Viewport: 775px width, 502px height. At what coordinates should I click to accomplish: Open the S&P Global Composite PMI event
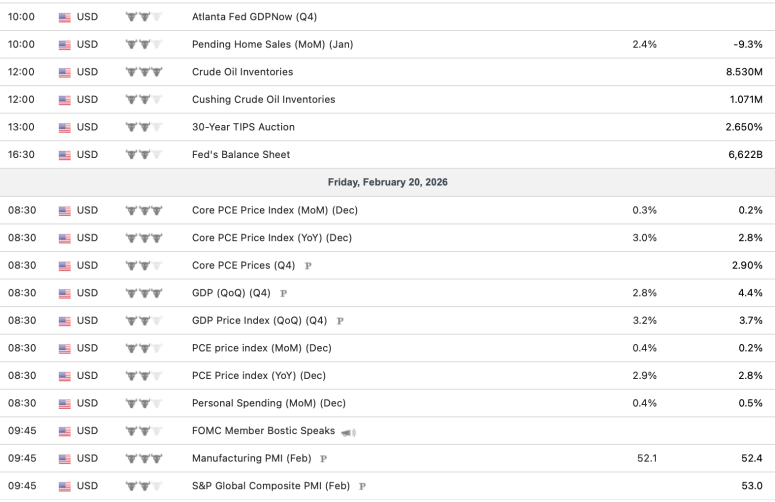(x=271, y=486)
